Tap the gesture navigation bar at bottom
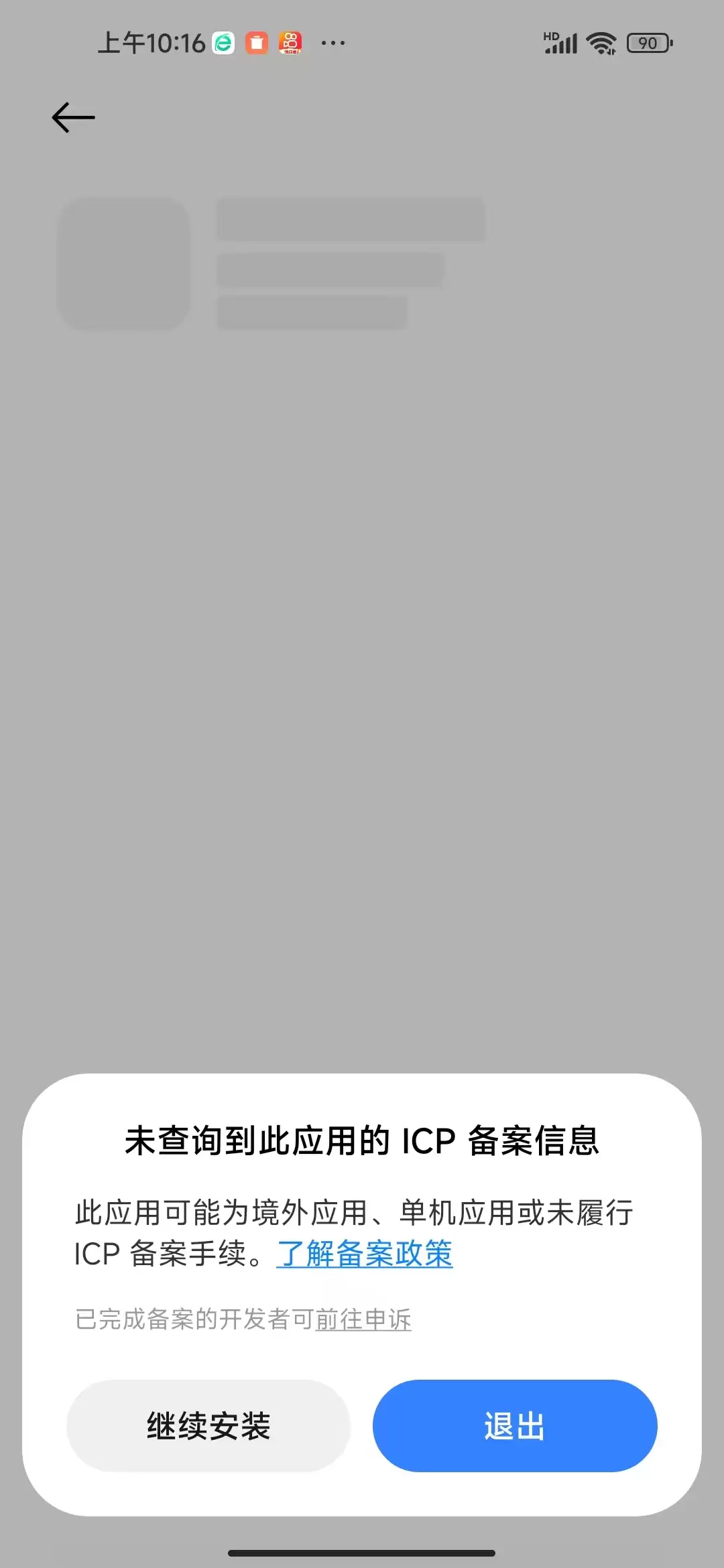 362,1552
